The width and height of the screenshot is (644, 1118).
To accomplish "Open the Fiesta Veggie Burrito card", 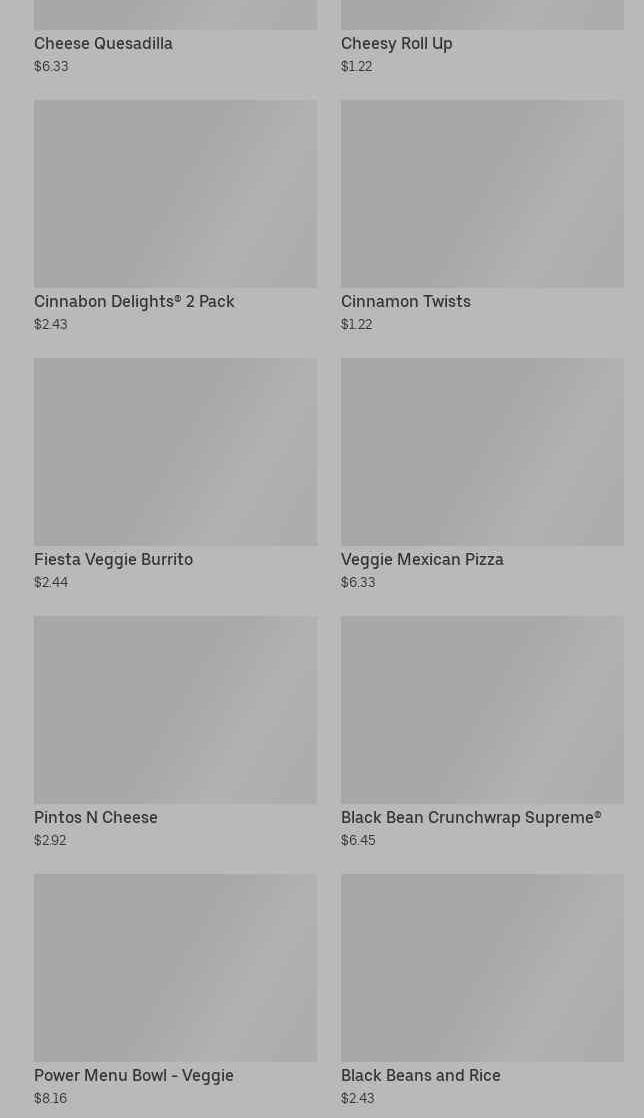I will tap(175, 474).
